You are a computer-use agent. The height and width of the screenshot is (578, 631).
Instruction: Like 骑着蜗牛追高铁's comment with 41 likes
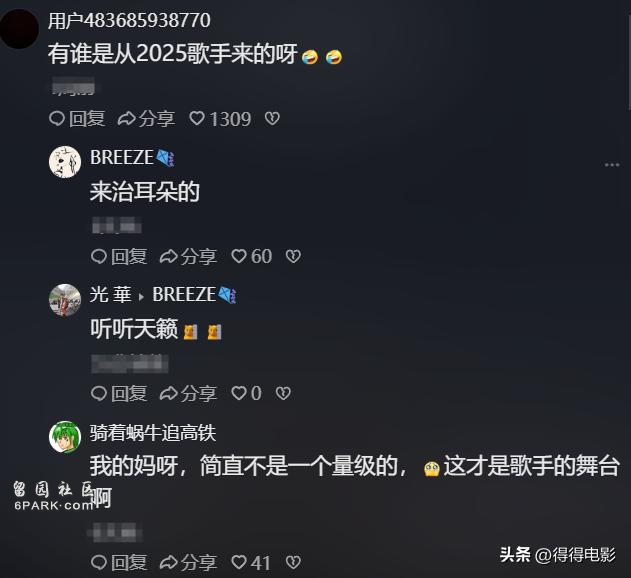click(239, 563)
